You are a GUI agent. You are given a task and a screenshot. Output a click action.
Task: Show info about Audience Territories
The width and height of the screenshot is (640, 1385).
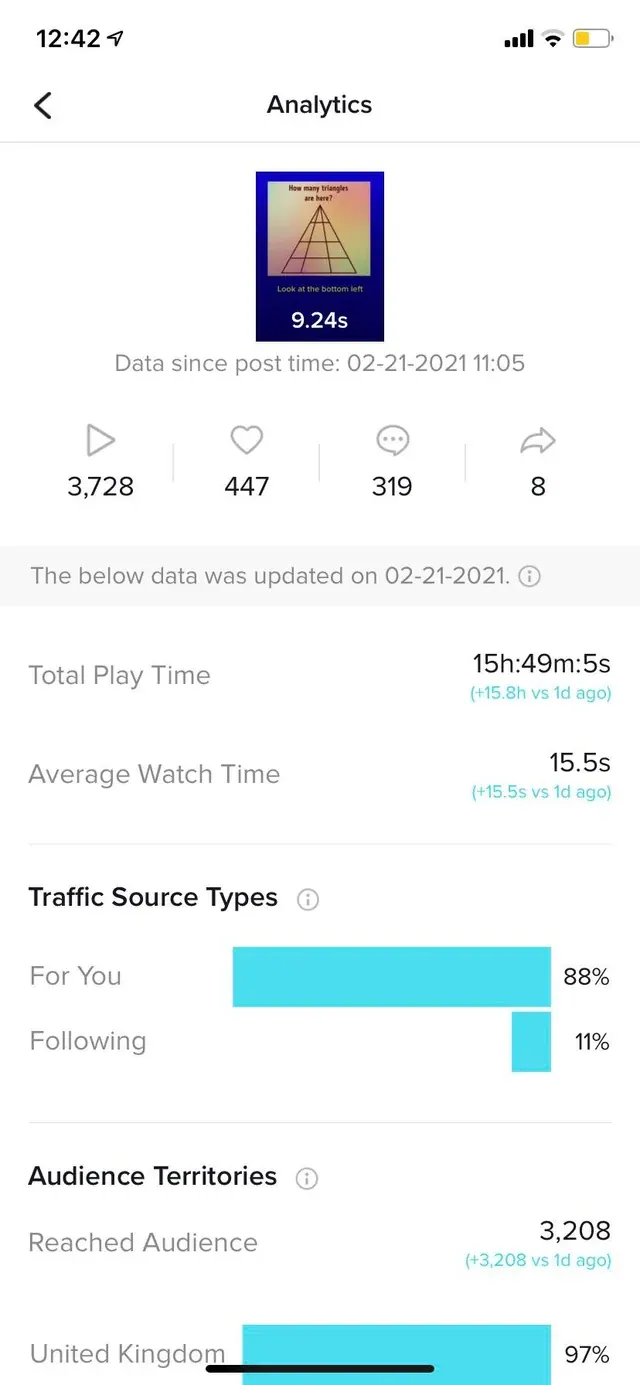tap(307, 1178)
